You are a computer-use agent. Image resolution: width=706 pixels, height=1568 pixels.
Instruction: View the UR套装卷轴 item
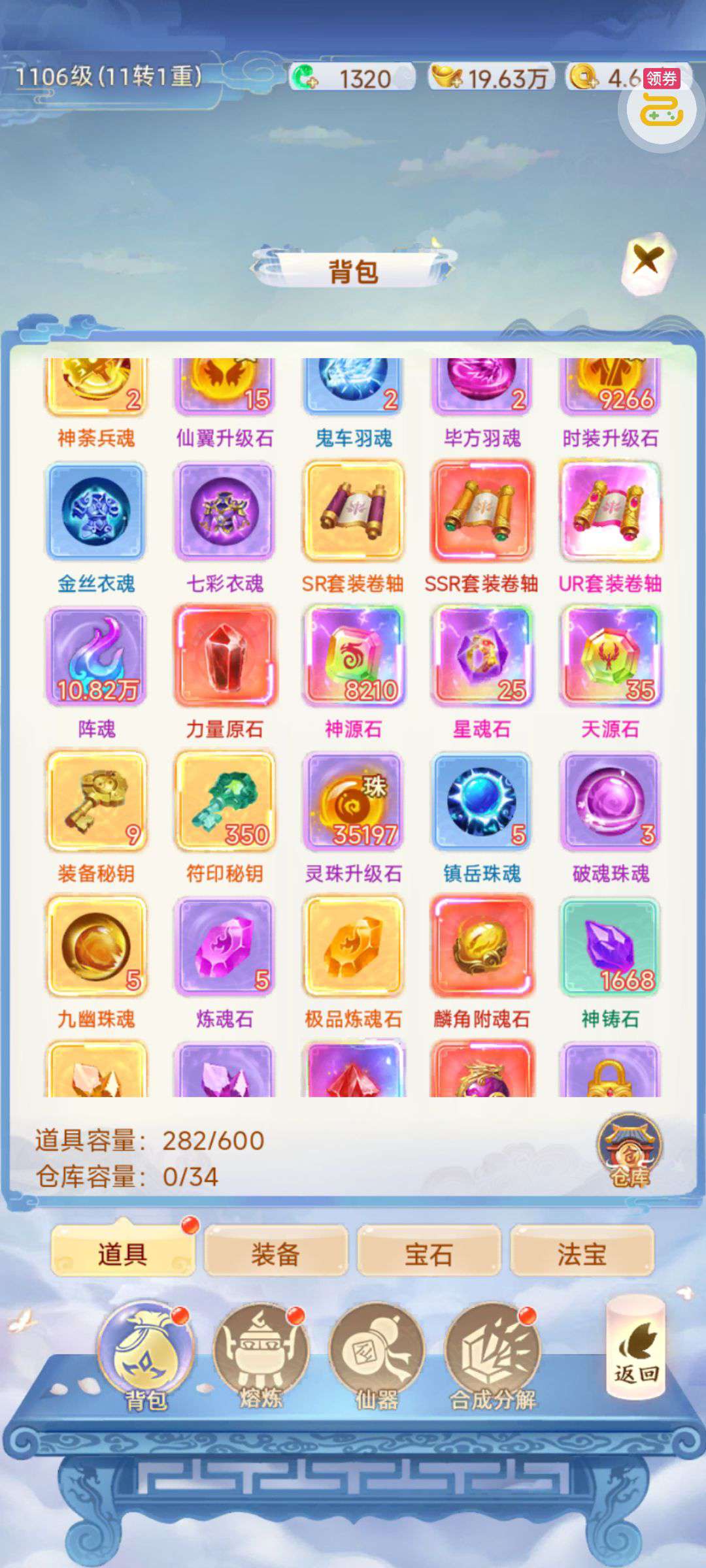click(611, 511)
